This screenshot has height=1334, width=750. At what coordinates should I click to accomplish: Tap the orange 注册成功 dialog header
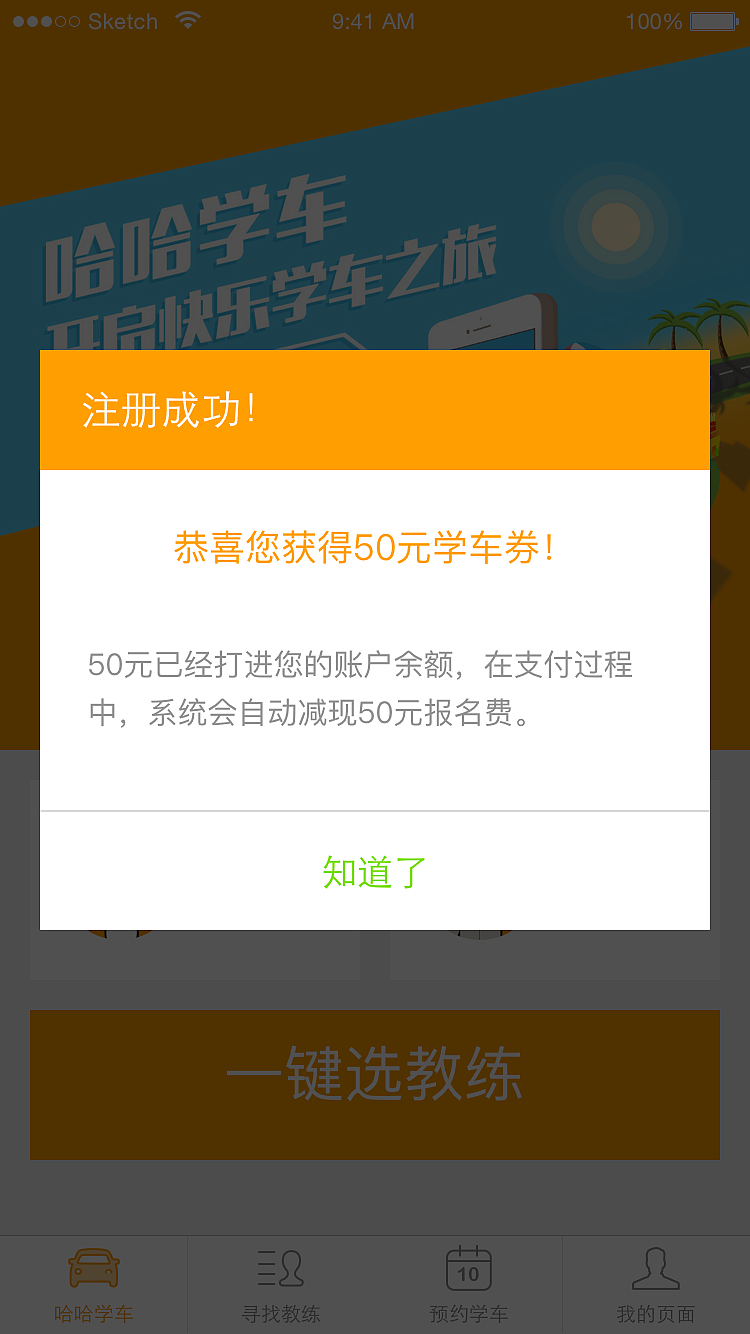point(374,410)
